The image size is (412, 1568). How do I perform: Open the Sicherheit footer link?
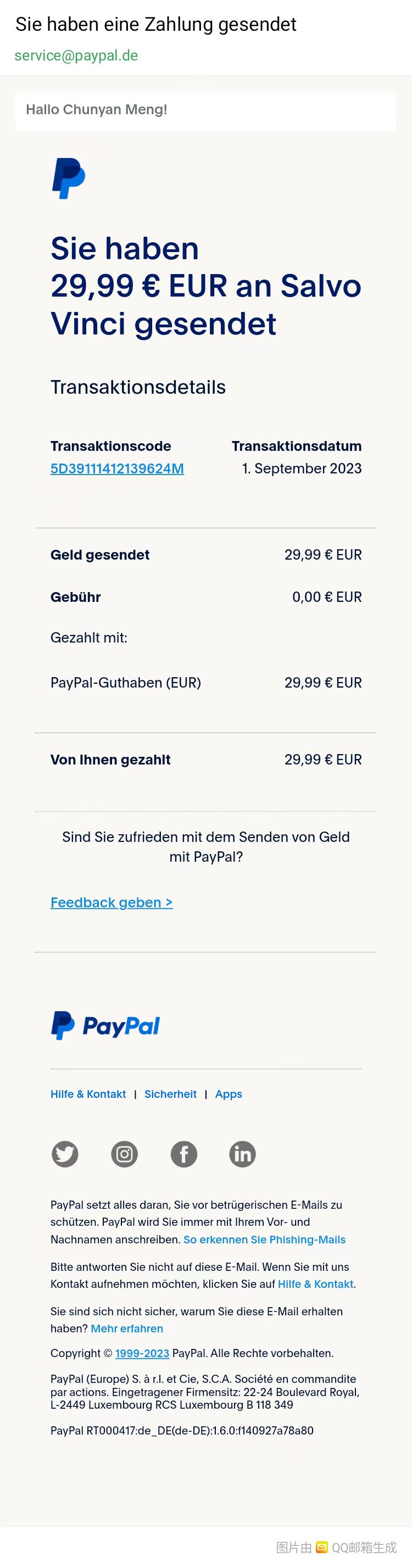[170, 1094]
